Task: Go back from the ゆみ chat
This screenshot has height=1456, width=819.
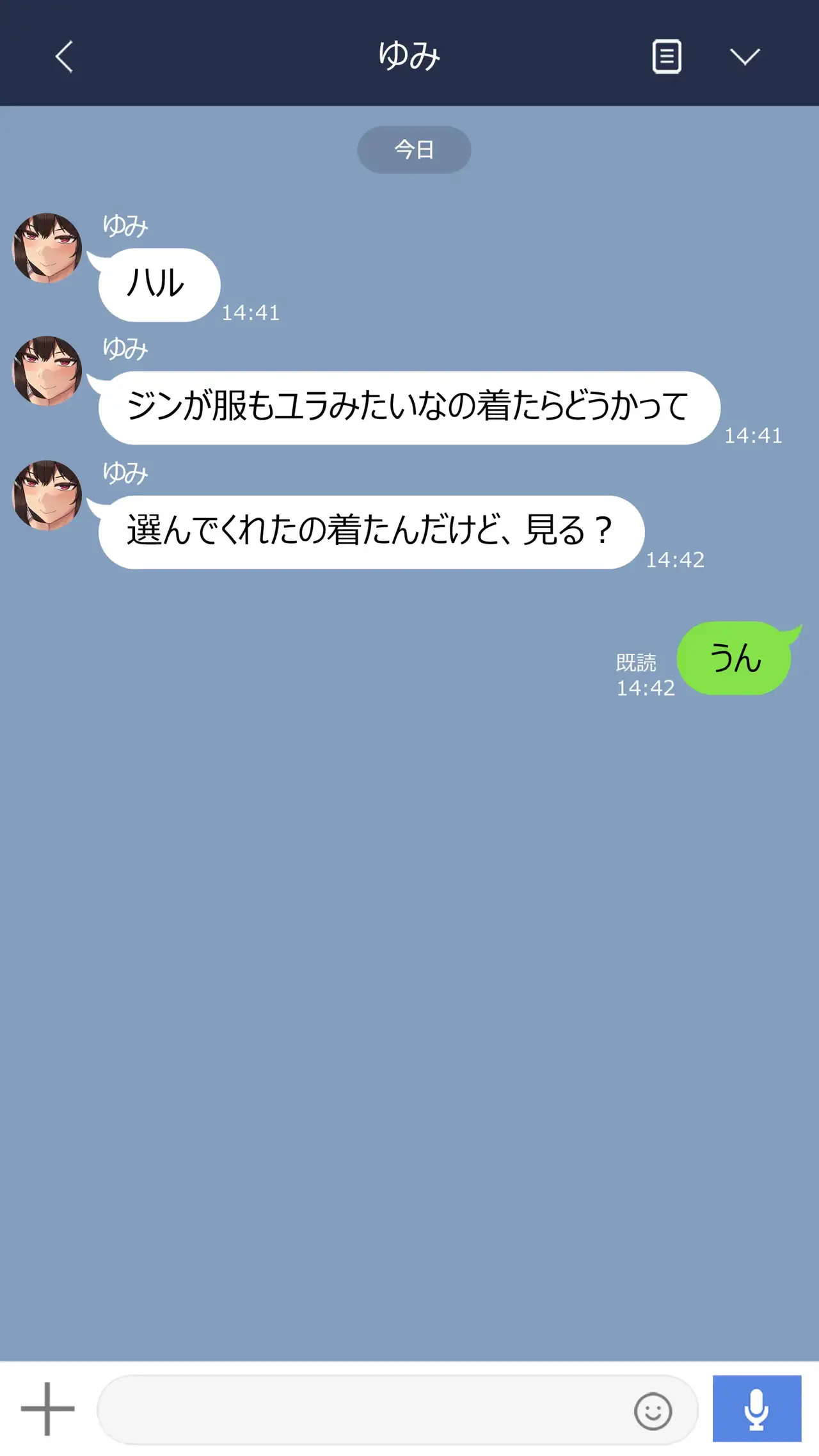Action: coord(64,56)
